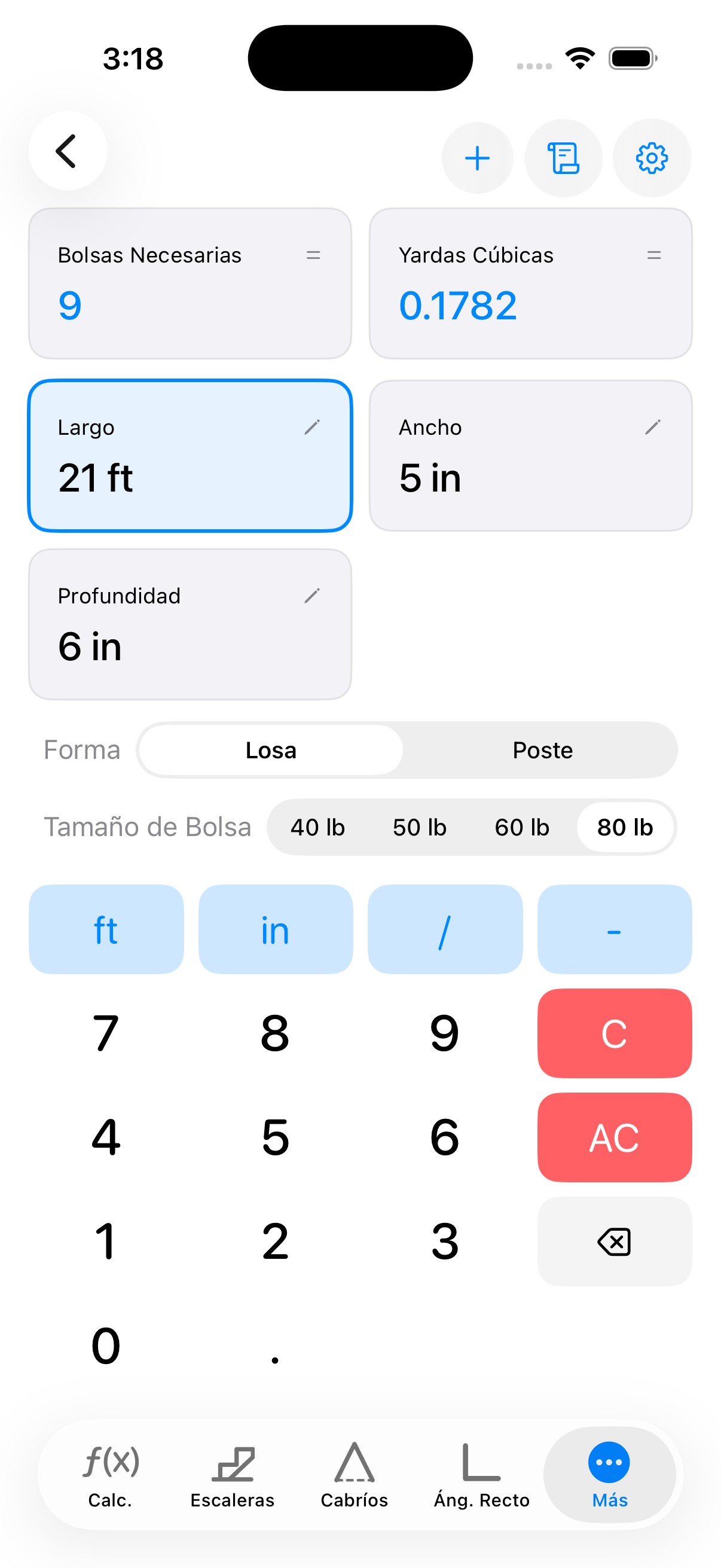Set bag size to 40 lb

coord(317,827)
